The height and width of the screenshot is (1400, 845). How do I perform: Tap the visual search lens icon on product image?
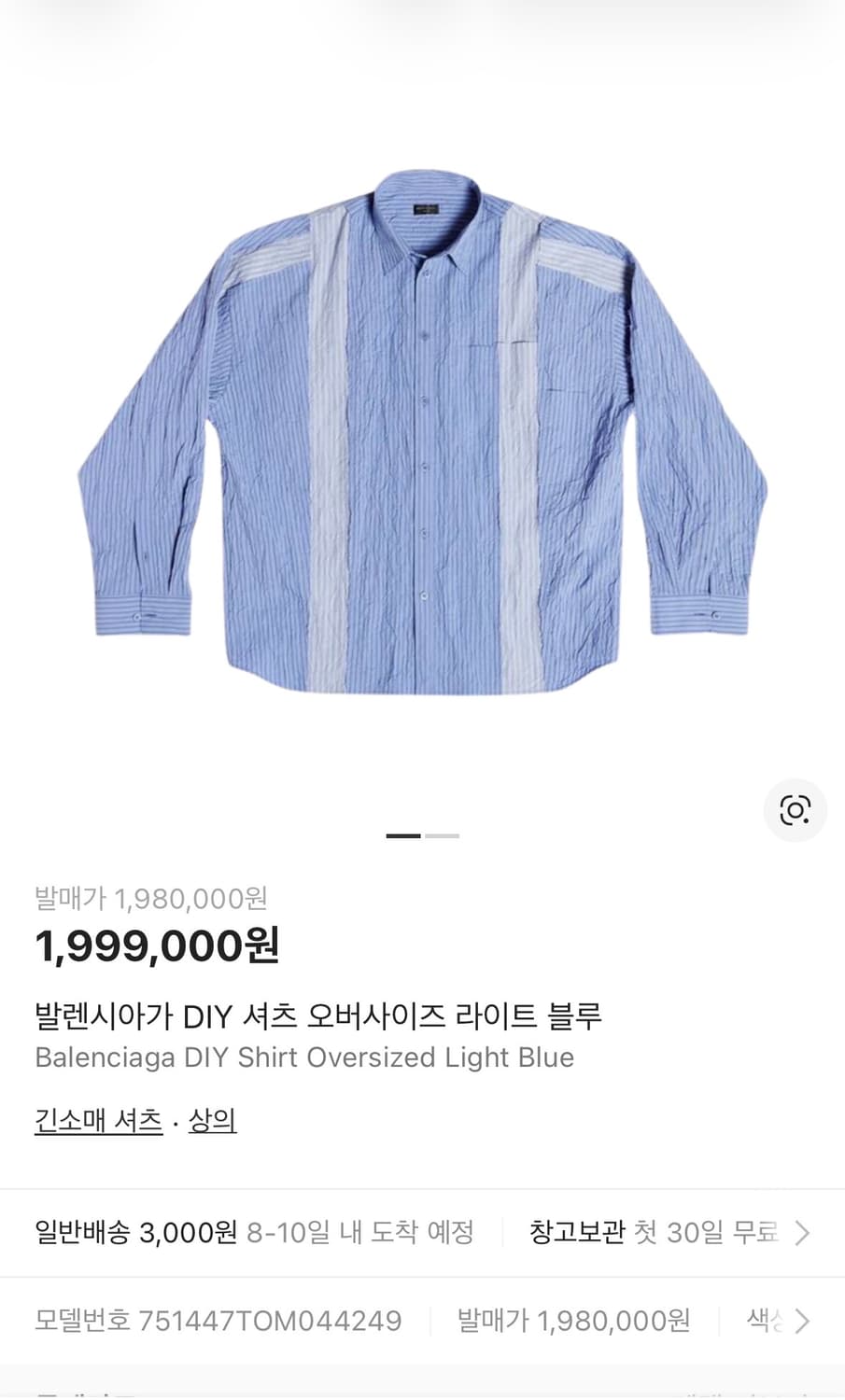pos(795,811)
